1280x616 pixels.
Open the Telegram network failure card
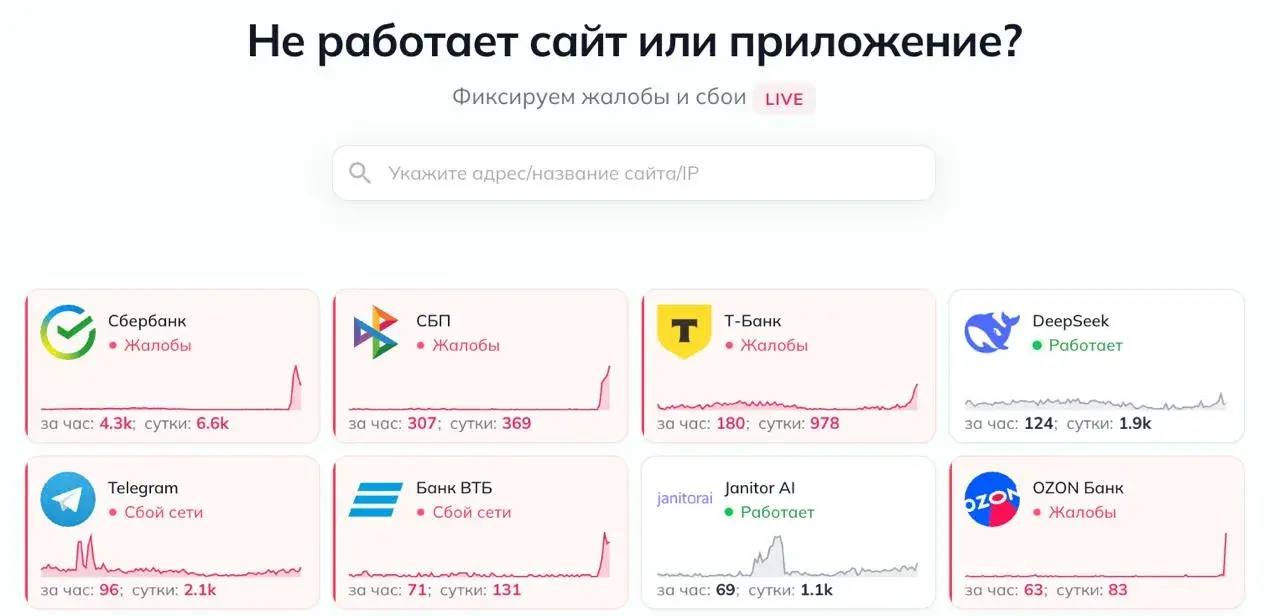172,532
